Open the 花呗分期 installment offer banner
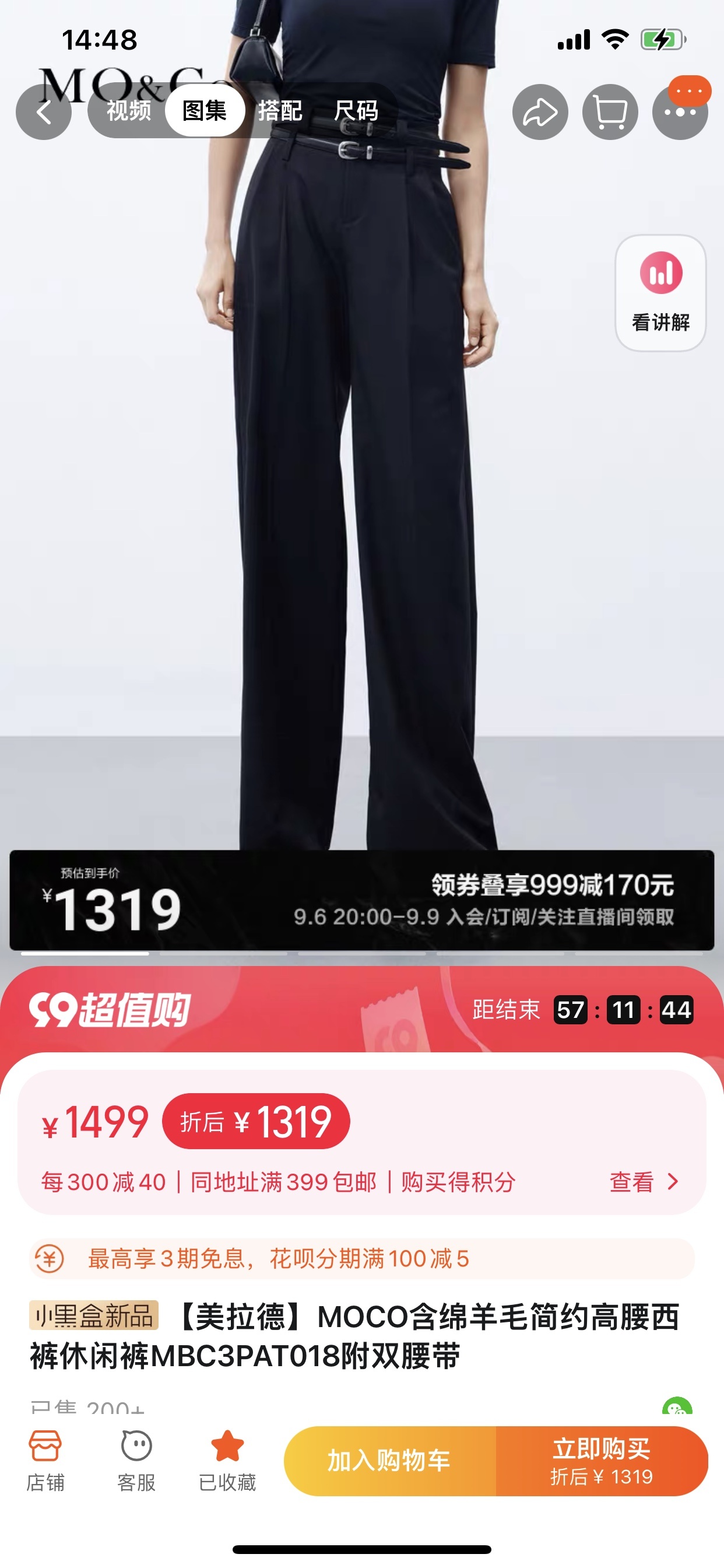 pos(361,1258)
